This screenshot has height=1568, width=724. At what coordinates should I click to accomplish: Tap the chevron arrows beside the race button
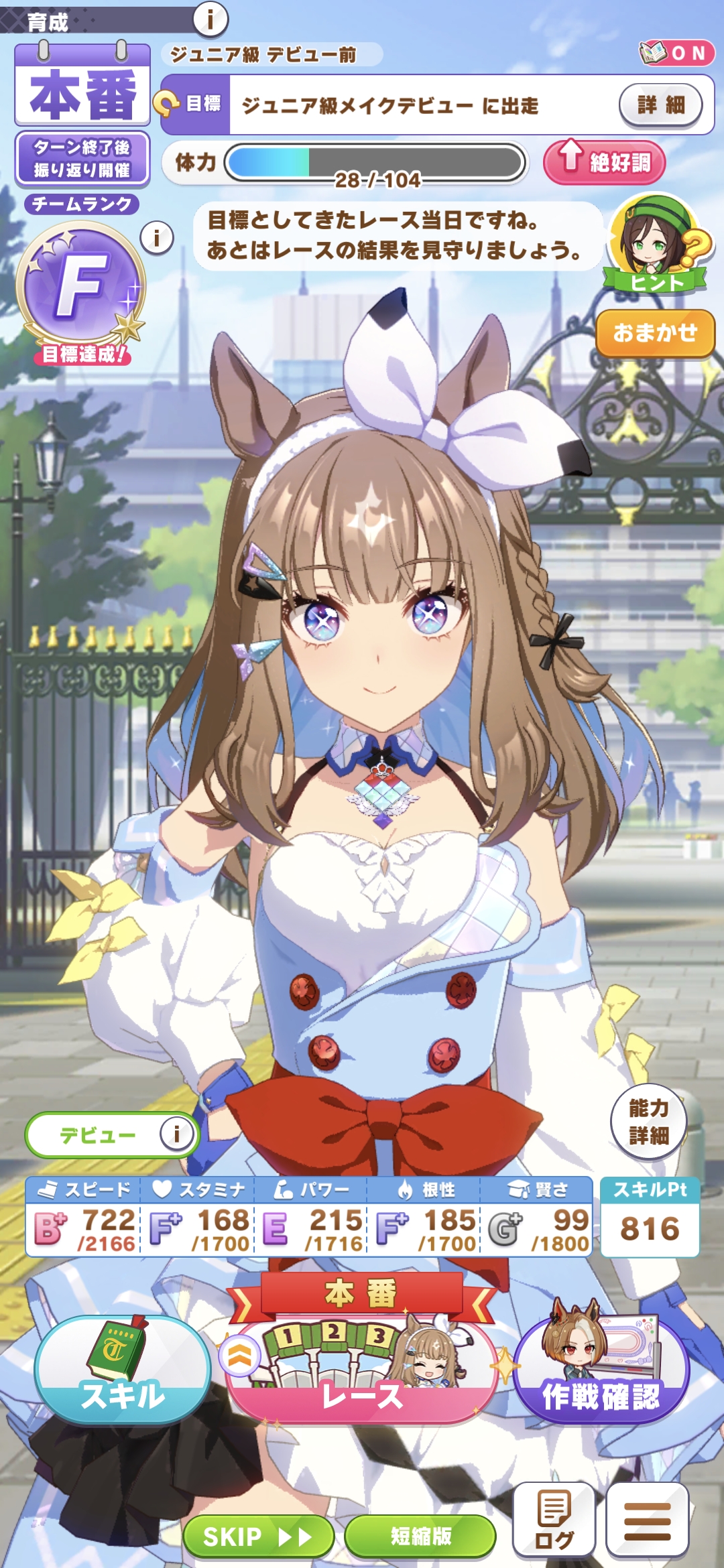coord(239,1356)
